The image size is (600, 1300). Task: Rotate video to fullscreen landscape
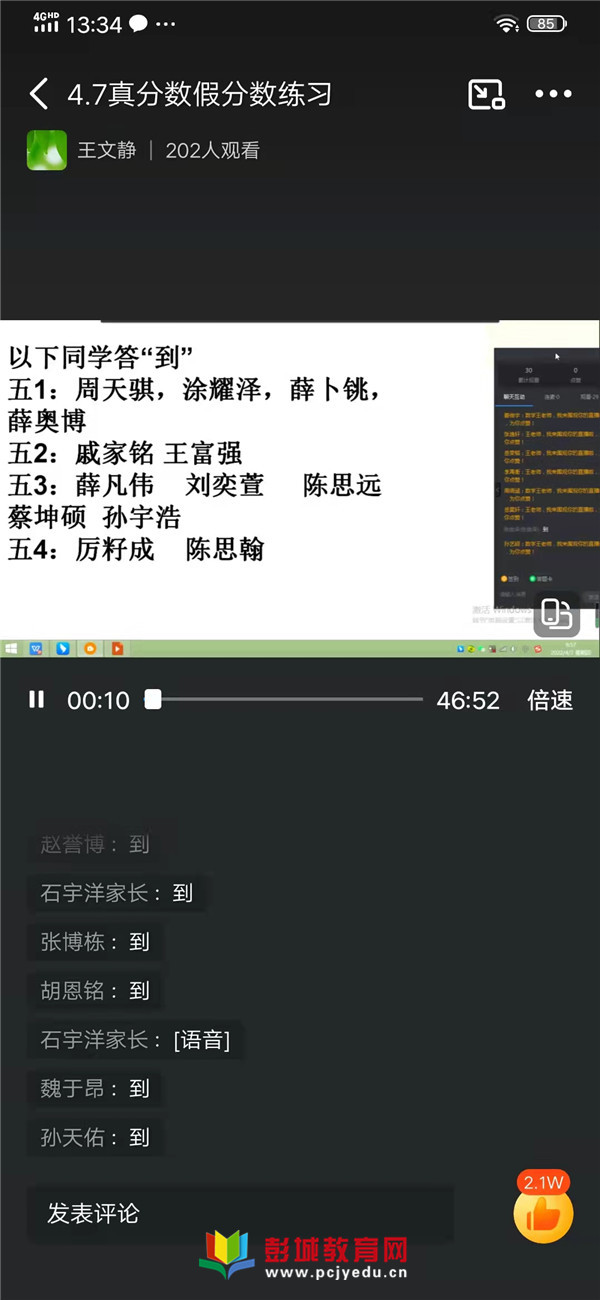pos(556,614)
